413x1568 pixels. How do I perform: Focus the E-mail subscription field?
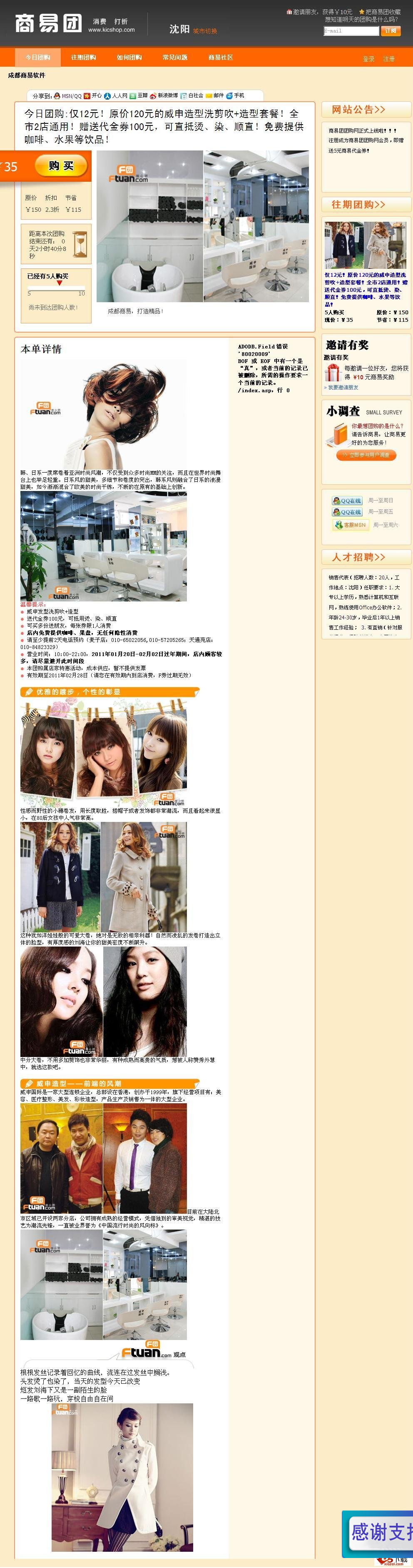[351, 30]
